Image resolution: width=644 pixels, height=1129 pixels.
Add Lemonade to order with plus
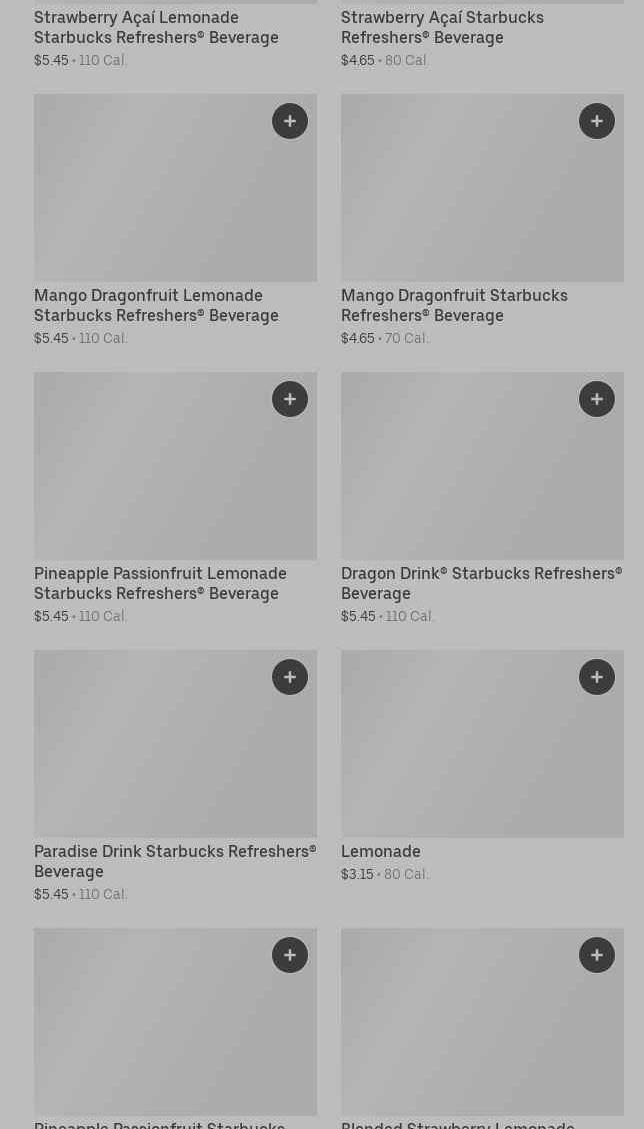click(597, 677)
